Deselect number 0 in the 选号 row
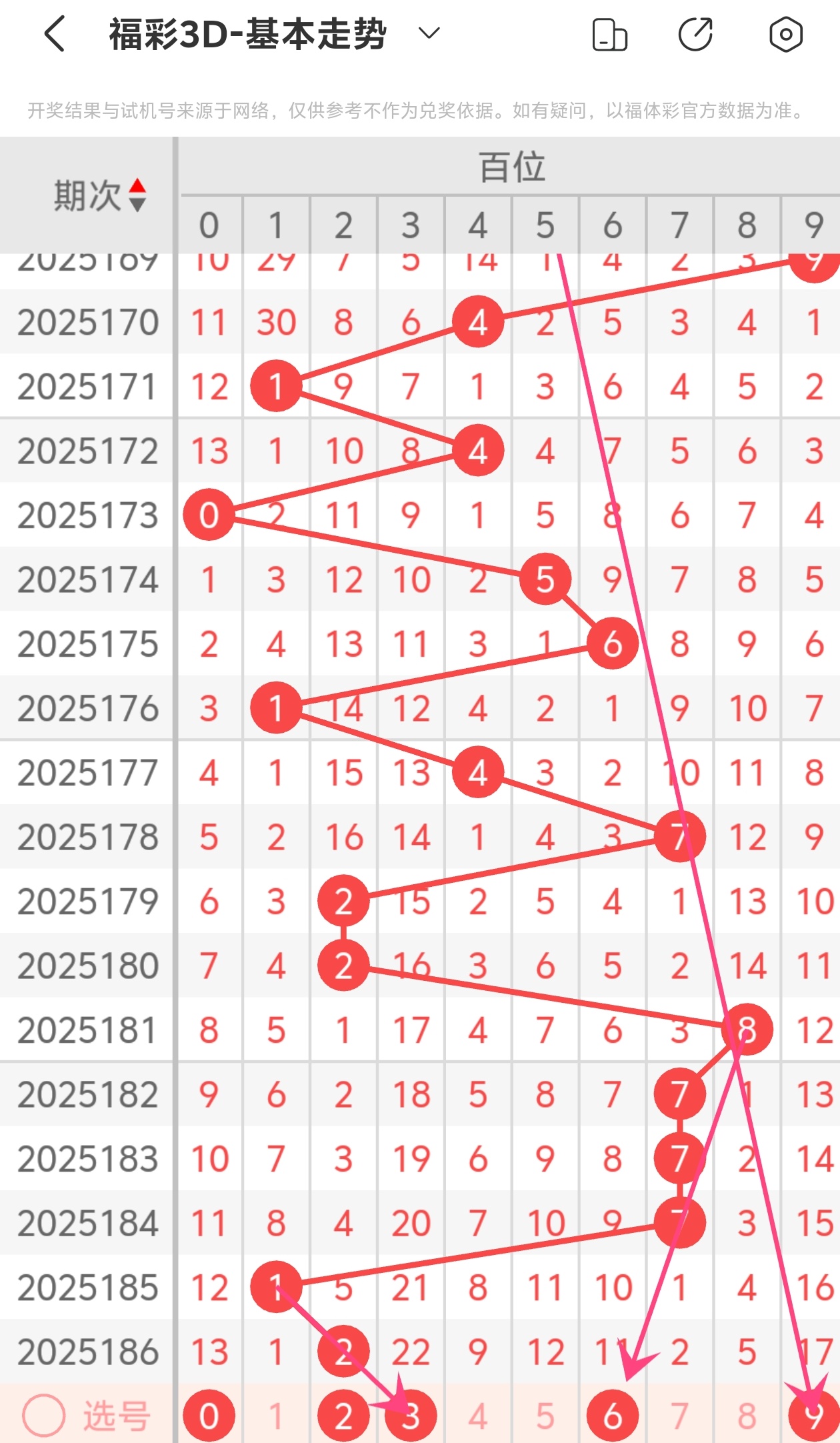This screenshot has height=1443, width=840. click(x=209, y=1416)
